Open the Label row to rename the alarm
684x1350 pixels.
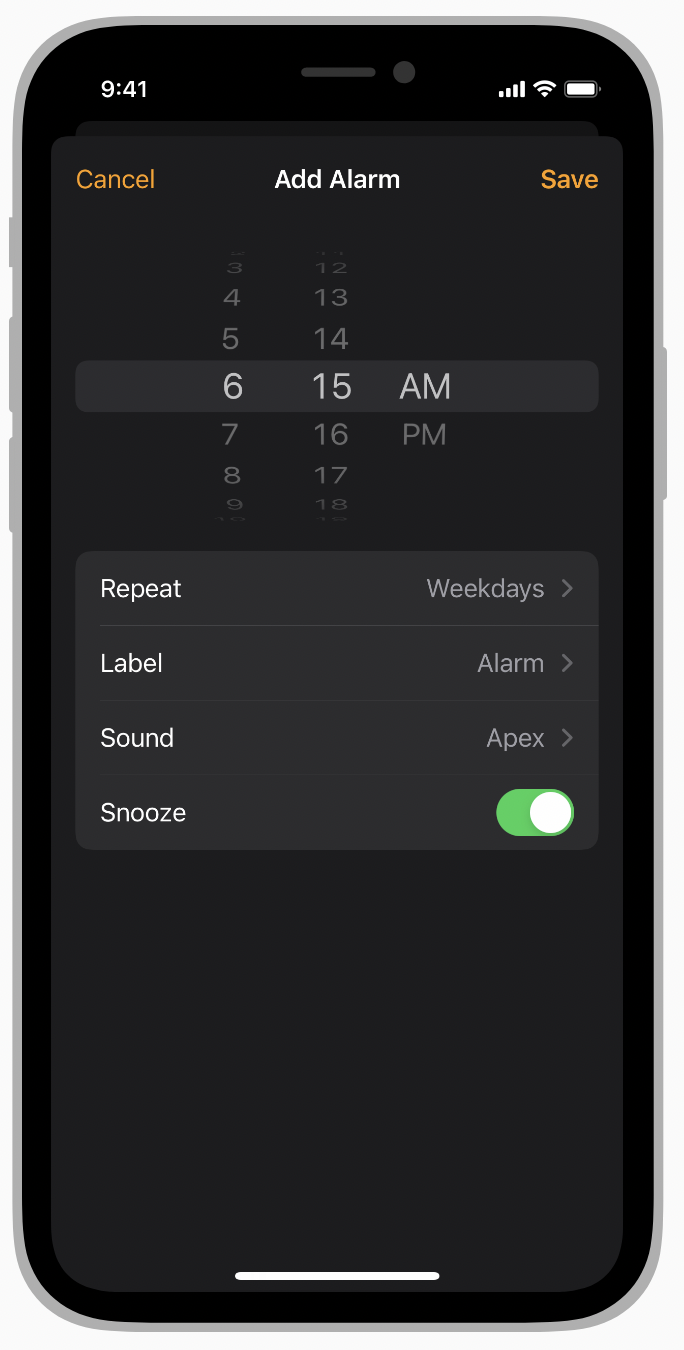[x=337, y=663]
